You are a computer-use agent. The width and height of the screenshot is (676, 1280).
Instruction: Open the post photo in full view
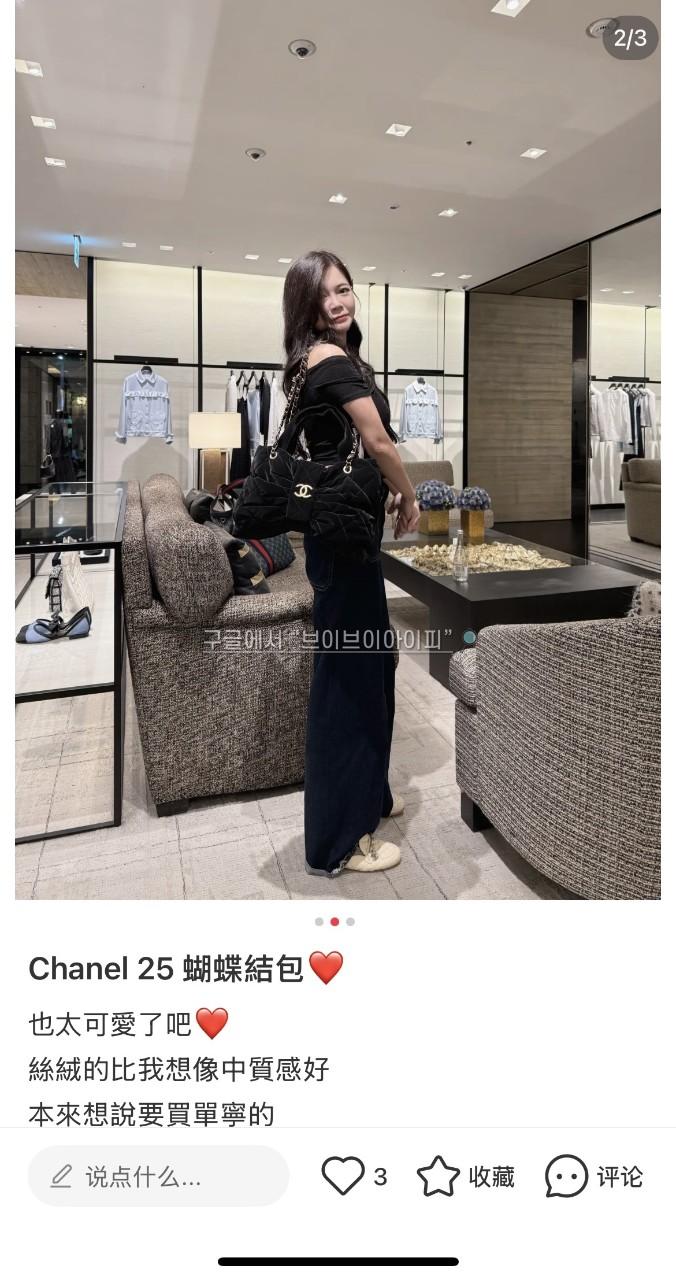pos(338,450)
